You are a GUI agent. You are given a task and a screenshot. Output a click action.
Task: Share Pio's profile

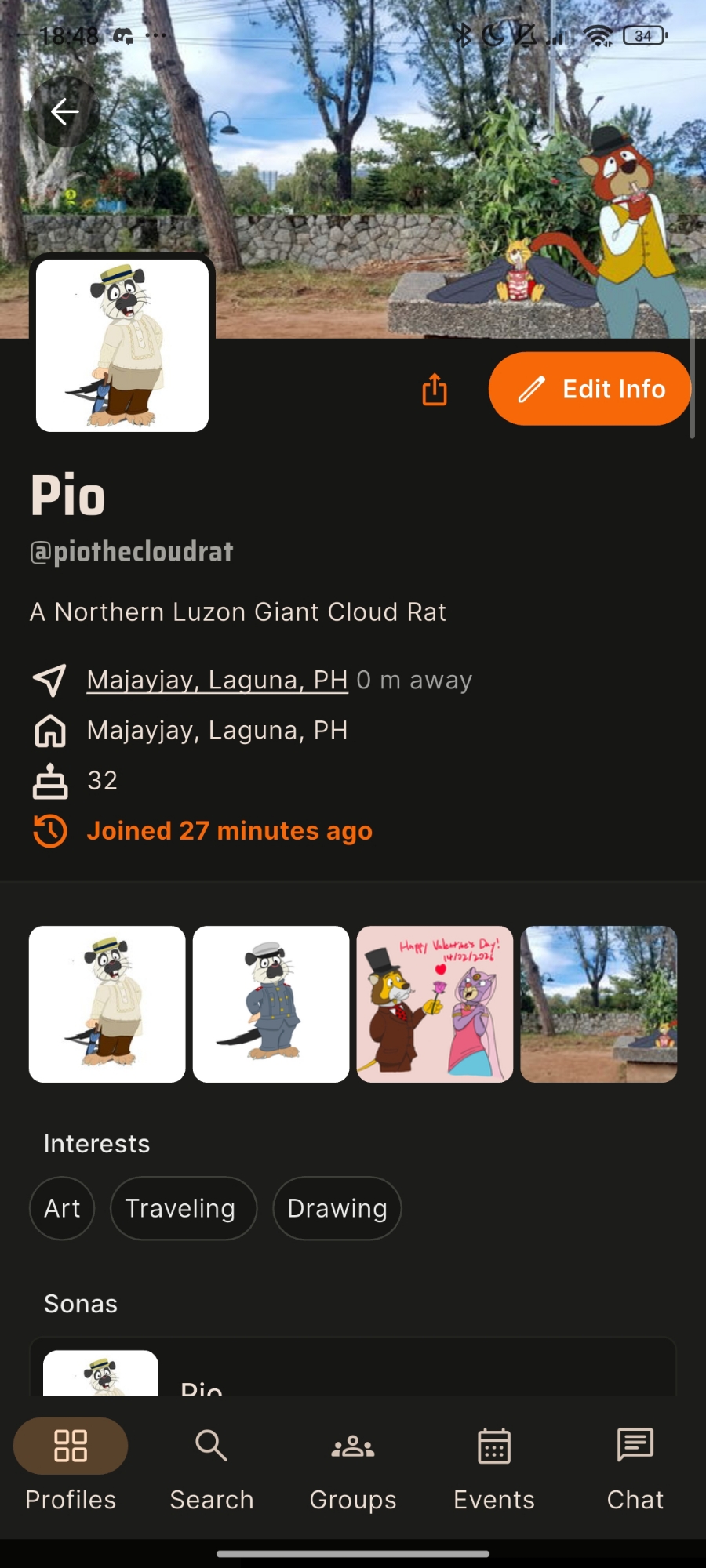[435, 389]
